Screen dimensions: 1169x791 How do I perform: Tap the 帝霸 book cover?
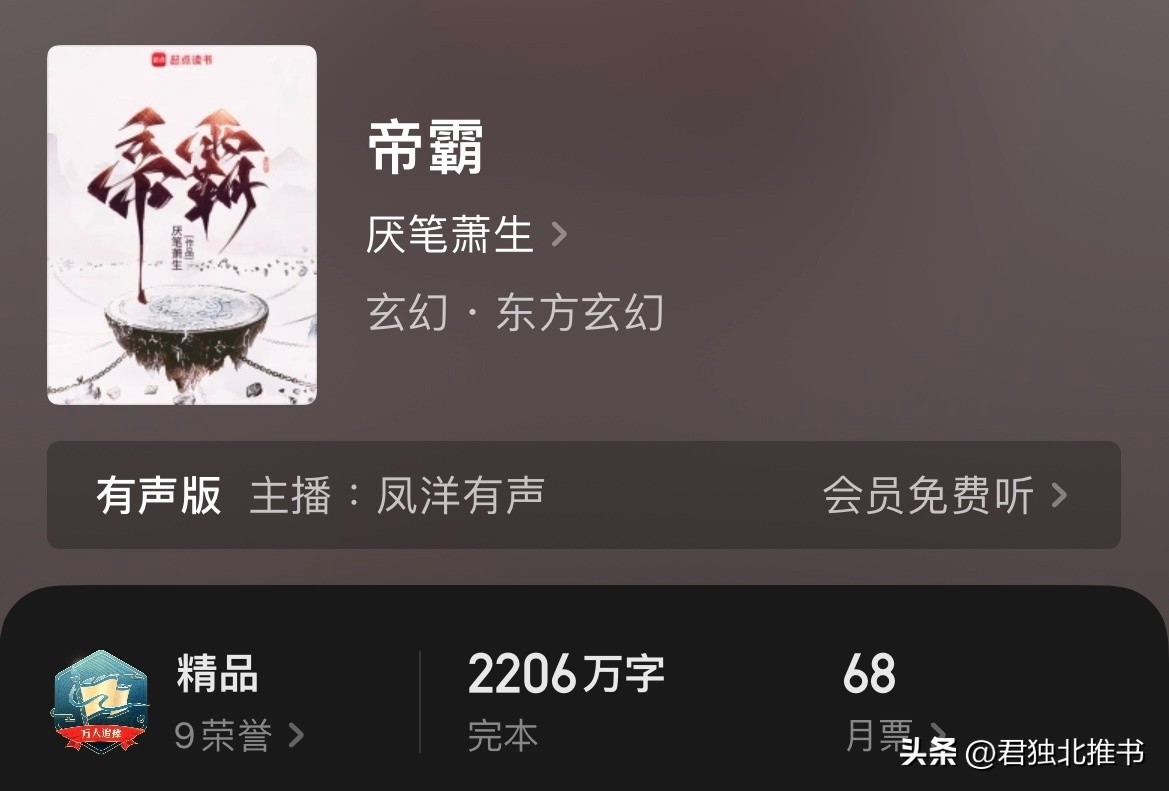tap(182, 225)
